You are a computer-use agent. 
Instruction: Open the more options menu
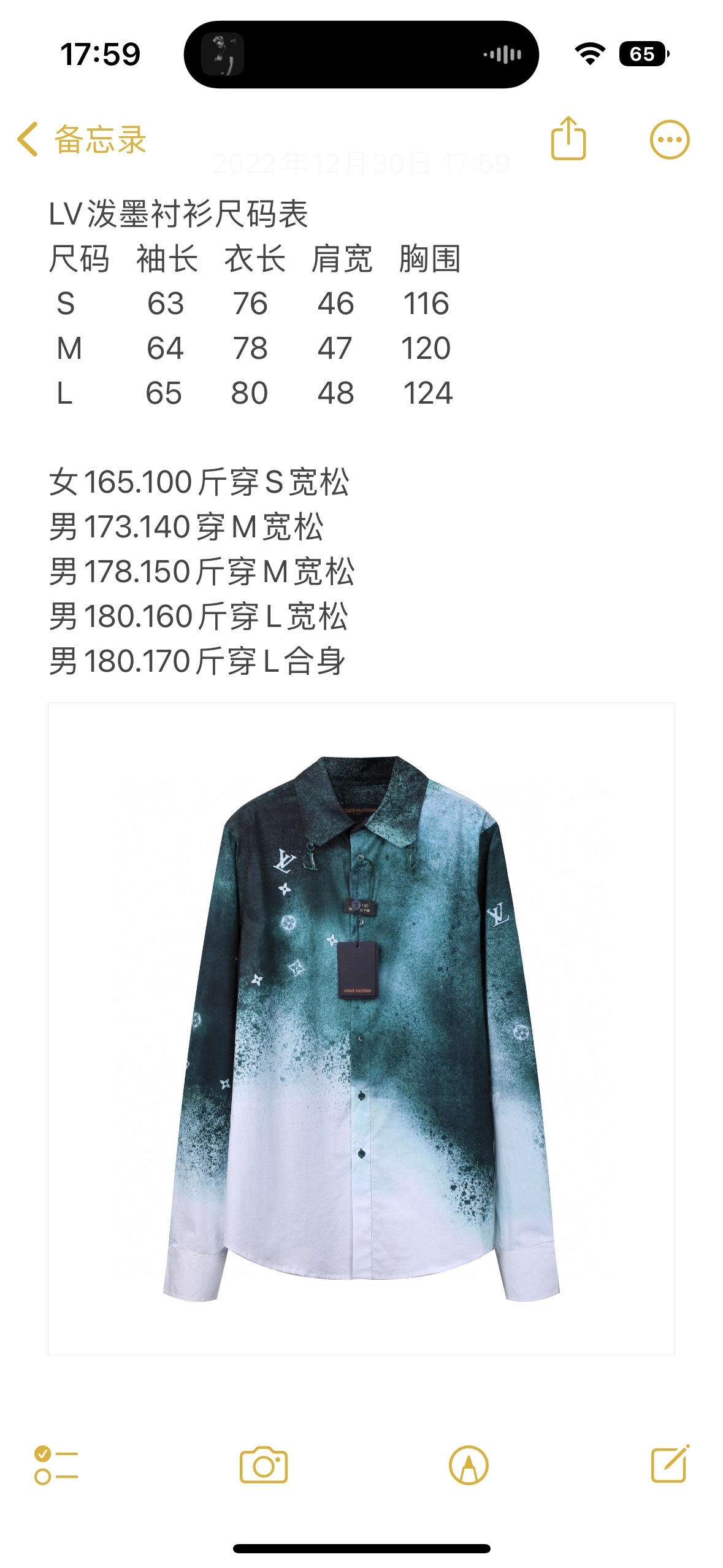tap(669, 140)
